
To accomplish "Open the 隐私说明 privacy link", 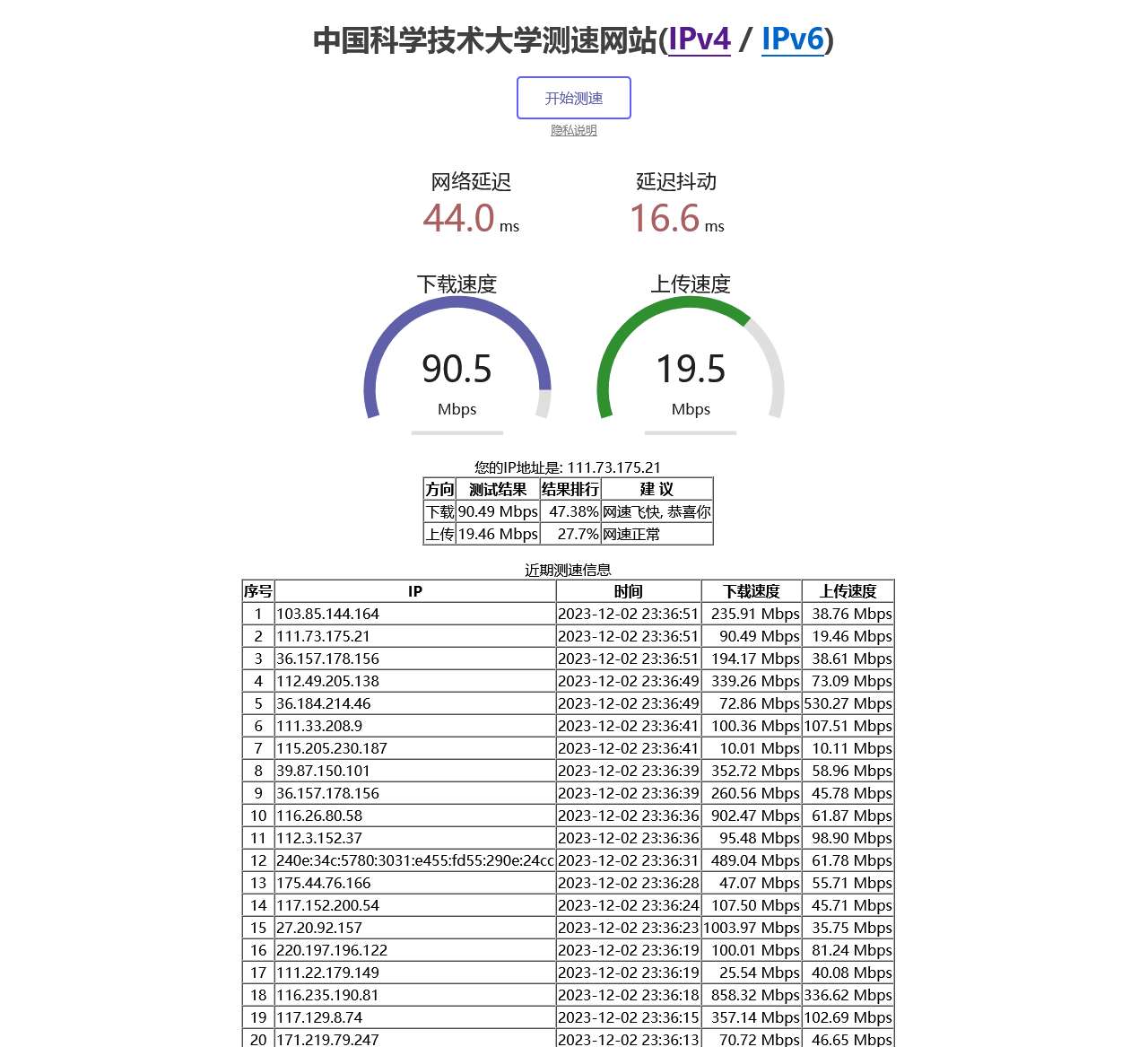I will coord(573,130).
